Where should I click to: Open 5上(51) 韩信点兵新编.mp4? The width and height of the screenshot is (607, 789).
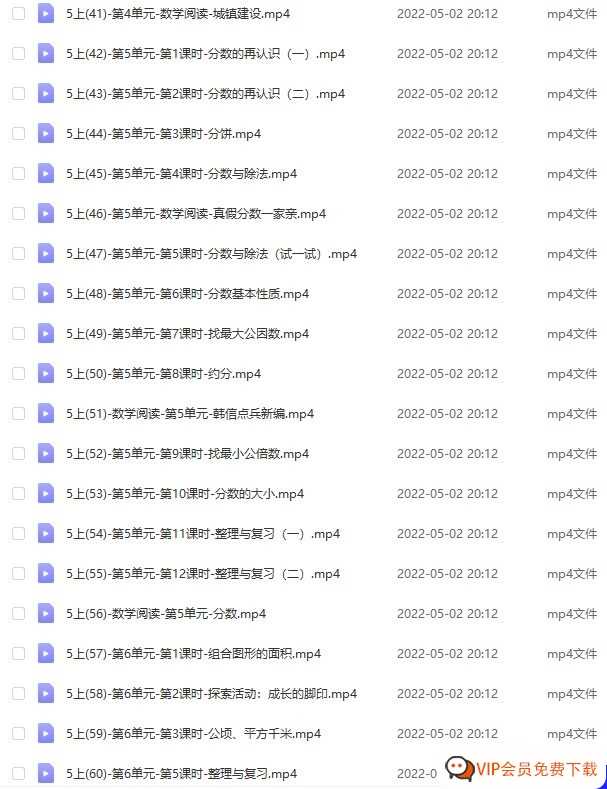pyautogui.click(x=190, y=414)
